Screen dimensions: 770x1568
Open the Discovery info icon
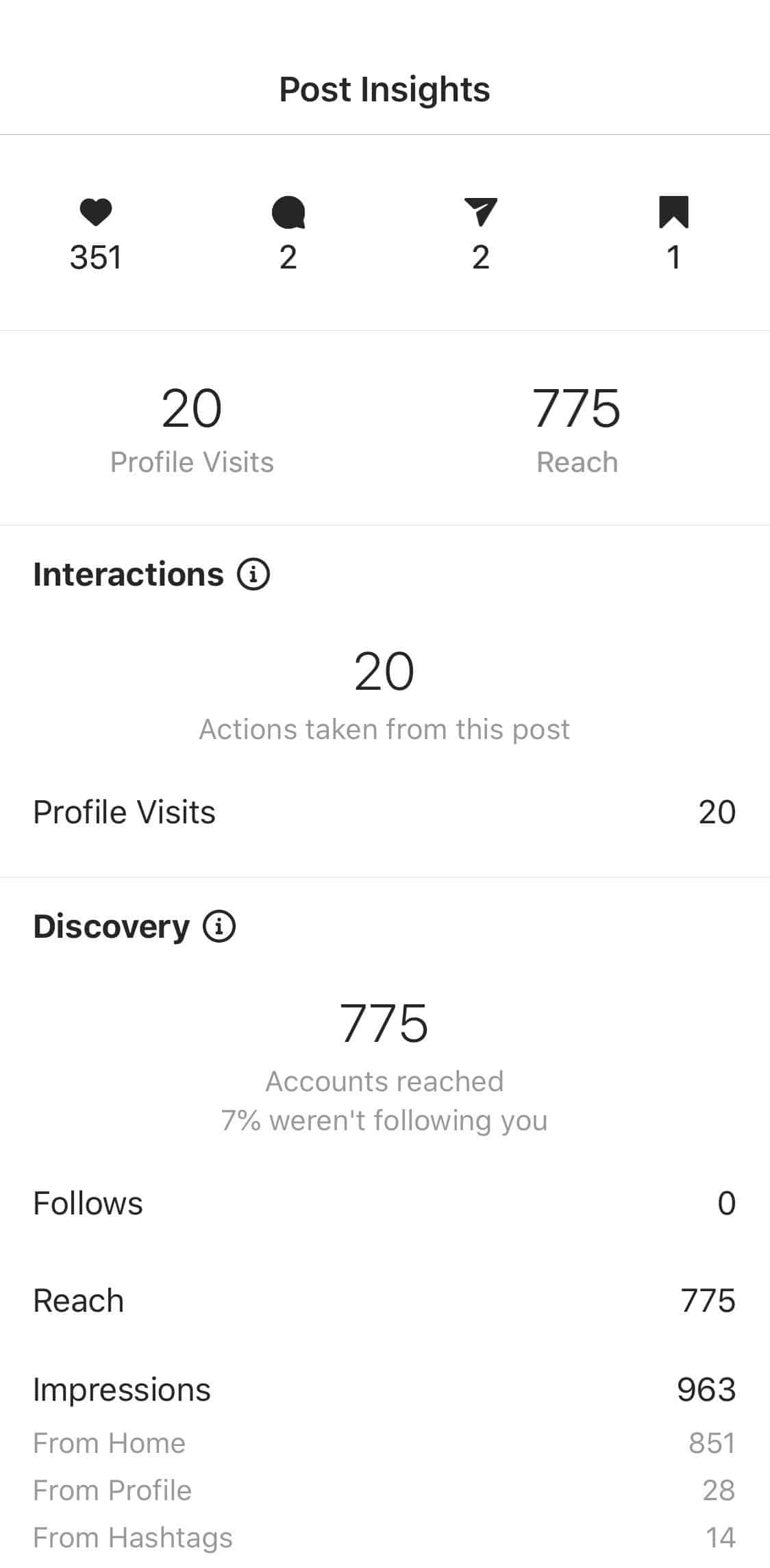[x=219, y=928]
